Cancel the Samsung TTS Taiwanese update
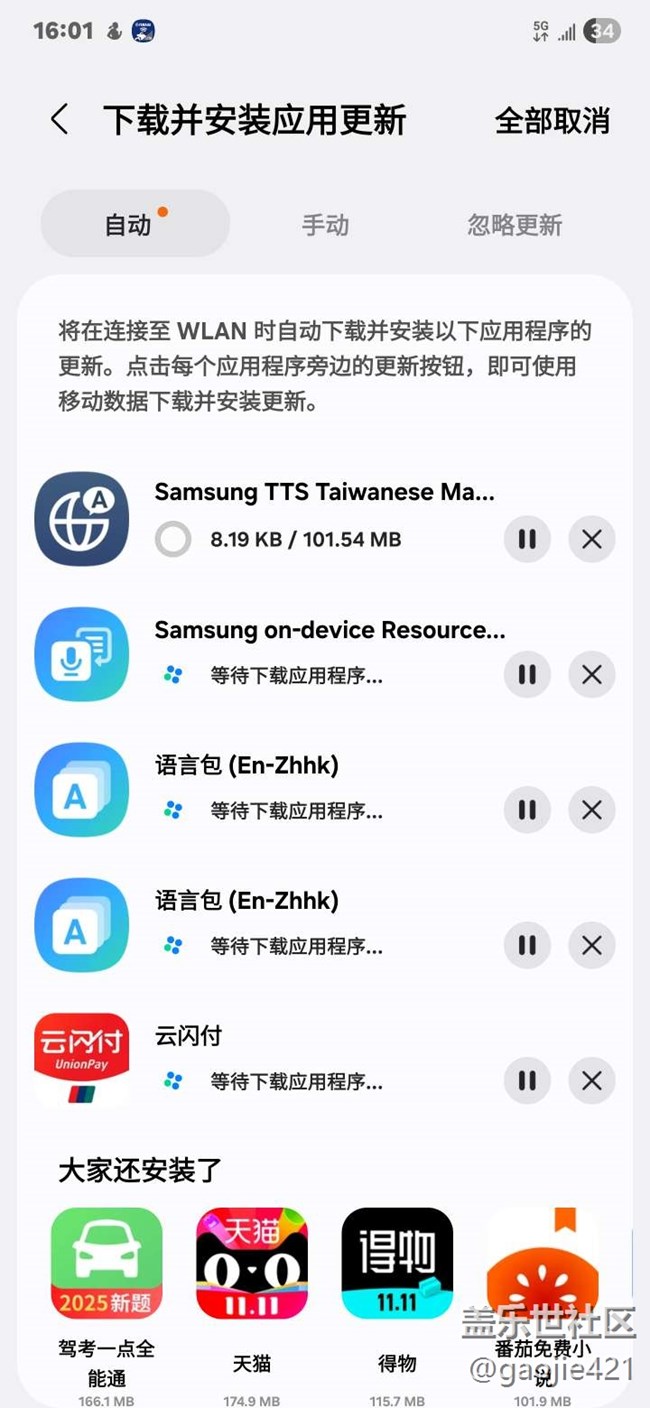Image resolution: width=650 pixels, height=1408 pixels. 592,540
